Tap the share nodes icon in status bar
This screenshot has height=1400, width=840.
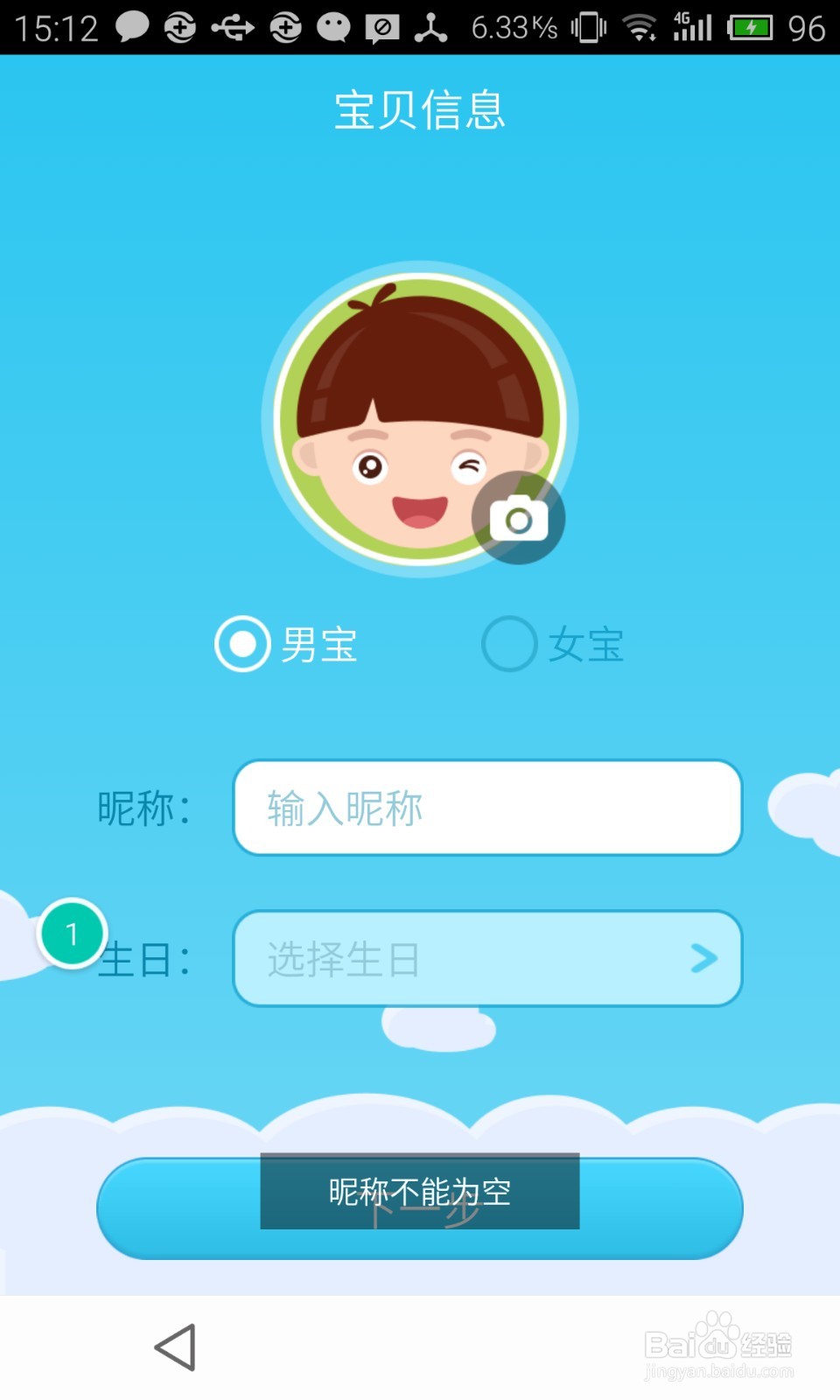tap(428, 27)
